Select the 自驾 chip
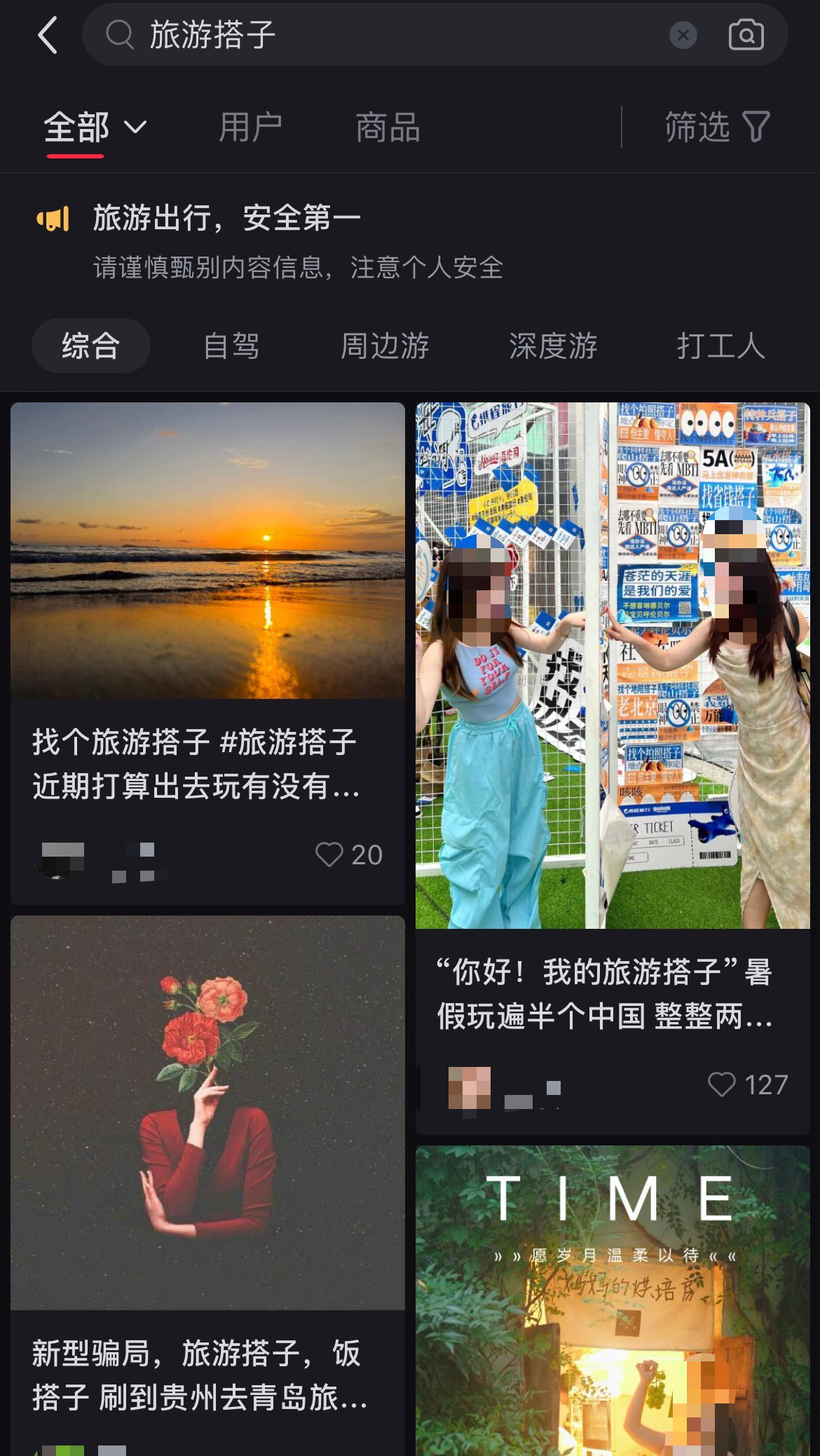 (x=231, y=346)
